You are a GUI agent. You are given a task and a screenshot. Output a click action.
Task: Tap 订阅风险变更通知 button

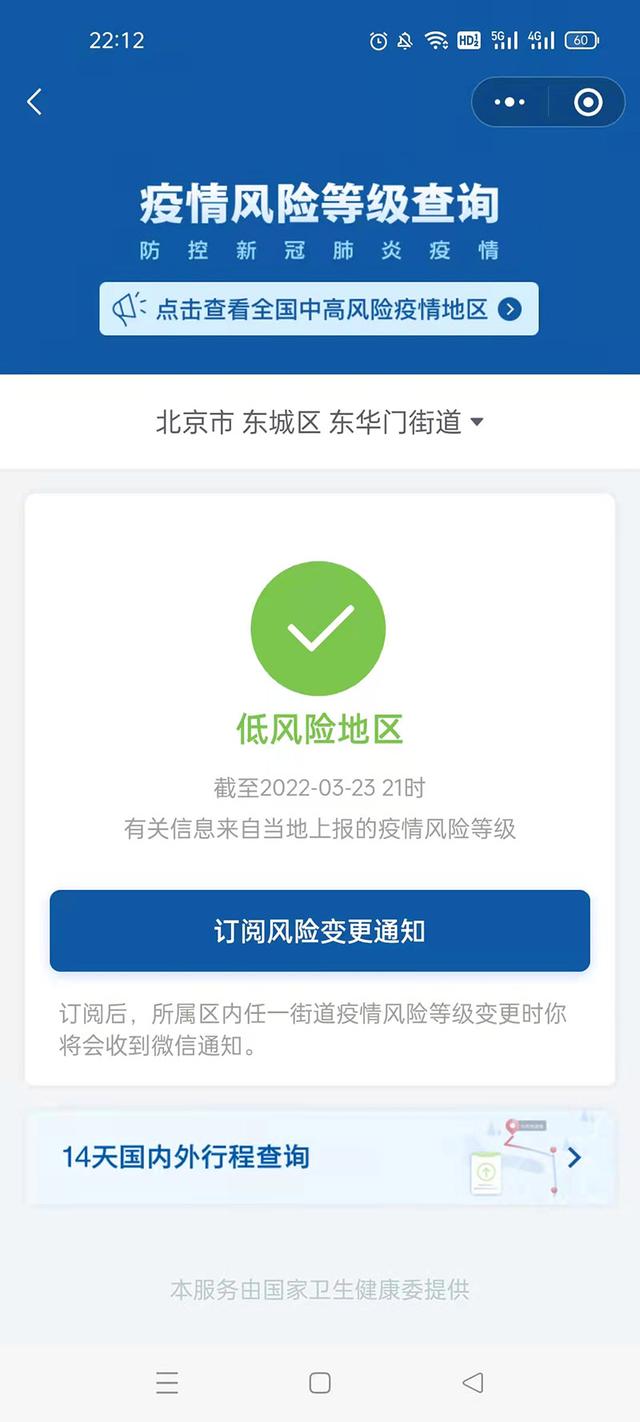[320, 931]
